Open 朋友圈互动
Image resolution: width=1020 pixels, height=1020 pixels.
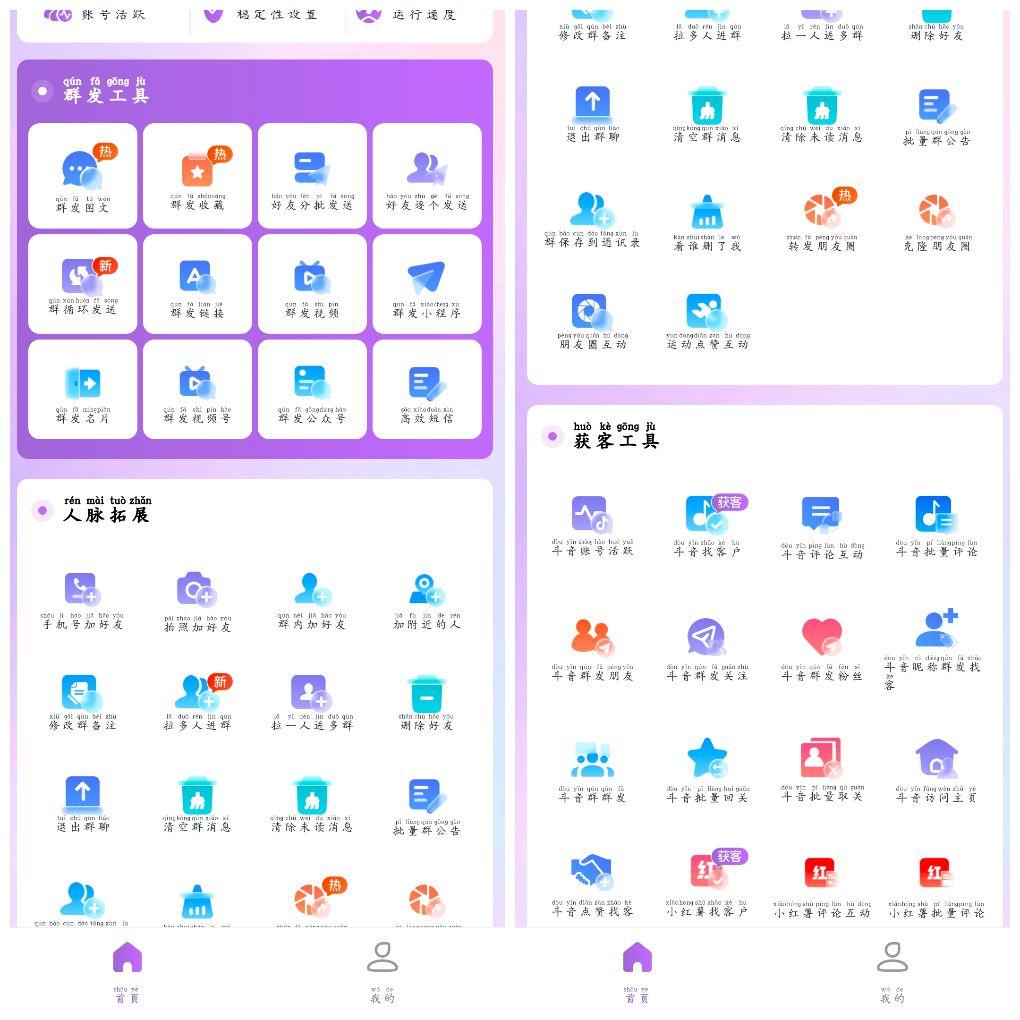[x=592, y=320]
